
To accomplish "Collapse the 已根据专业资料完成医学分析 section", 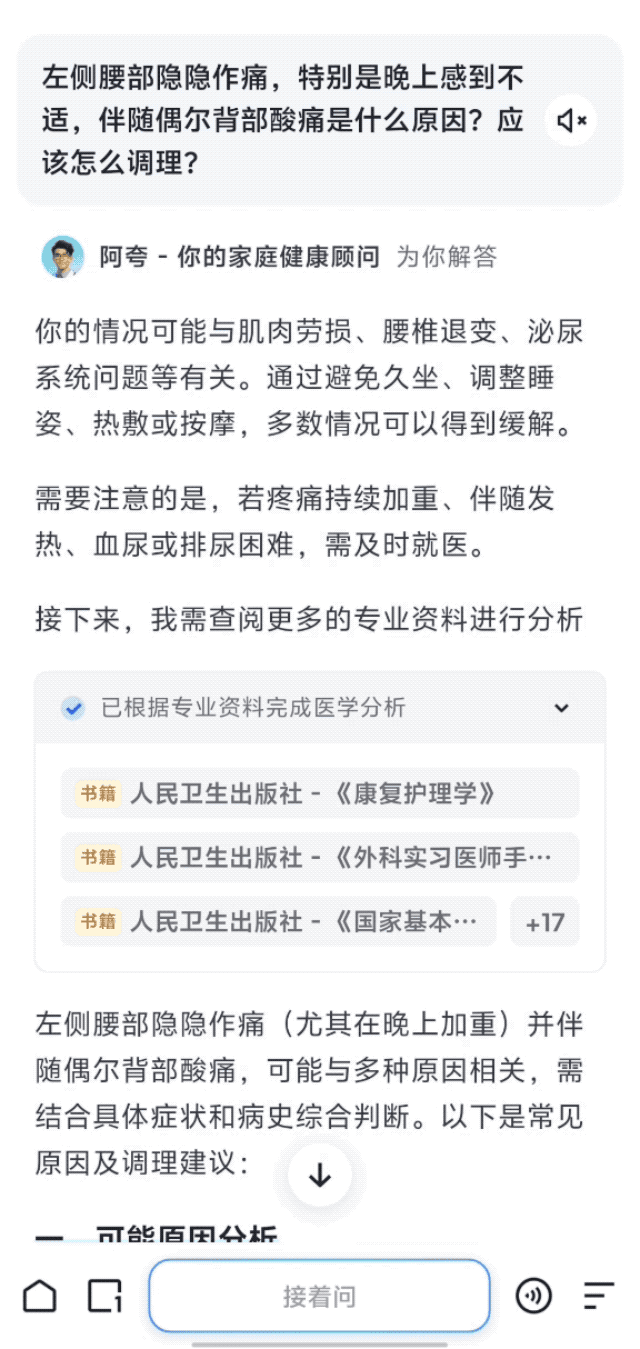I will (x=561, y=708).
